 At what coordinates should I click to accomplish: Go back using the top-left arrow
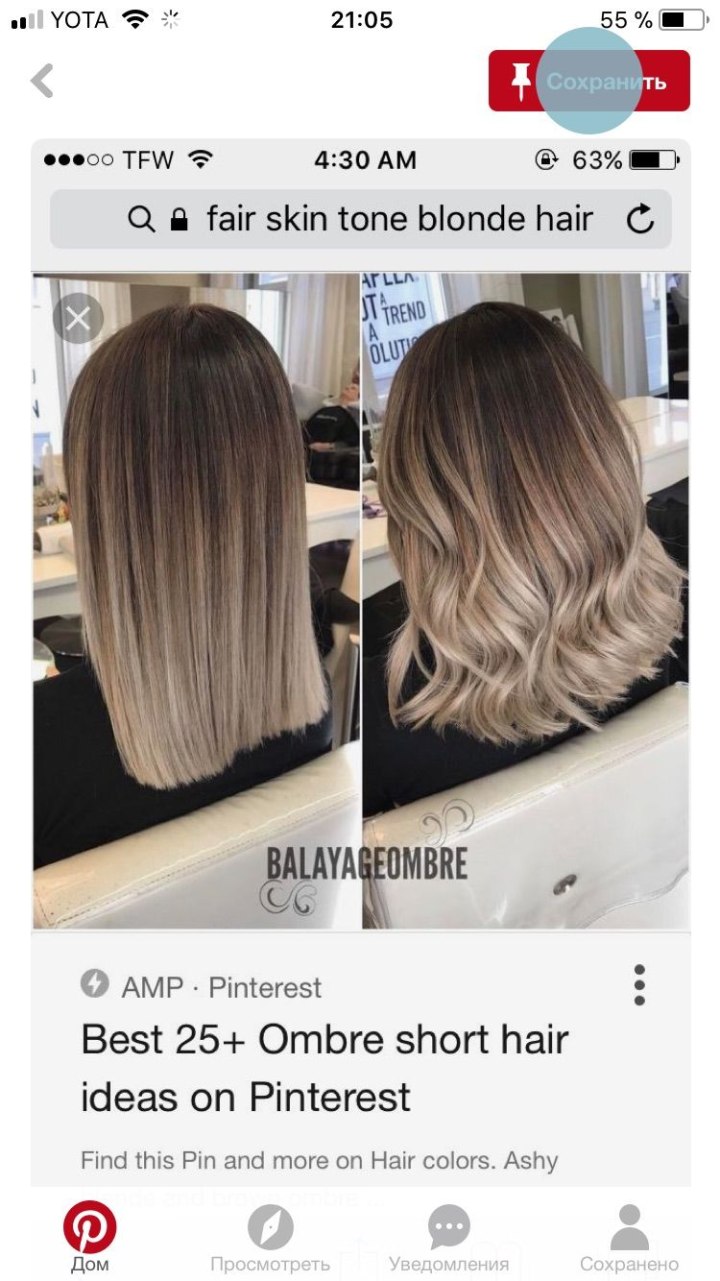[42, 81]
